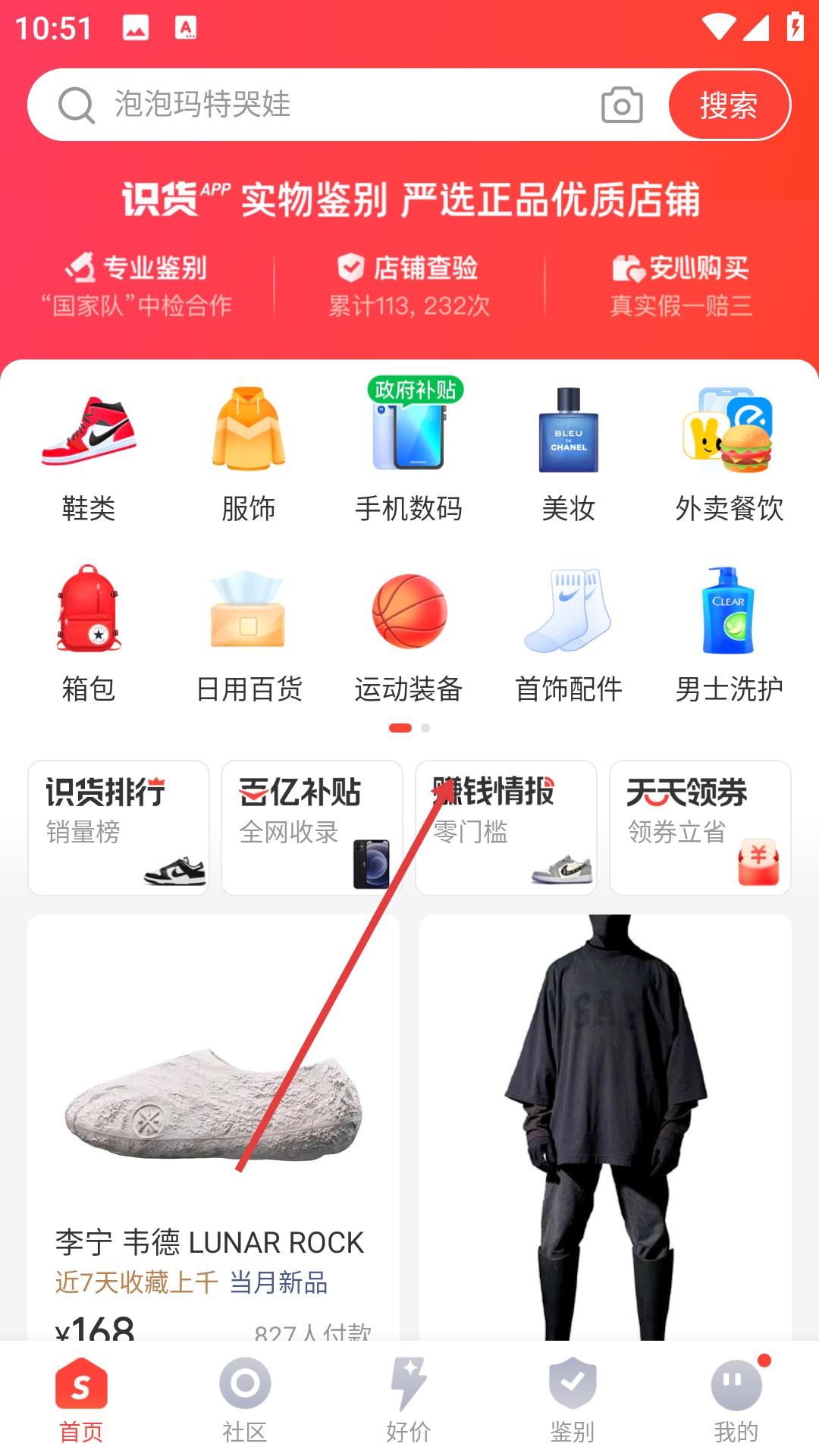Go to the 我的 tab
819x1456 pixels.
pos(736,1399)
